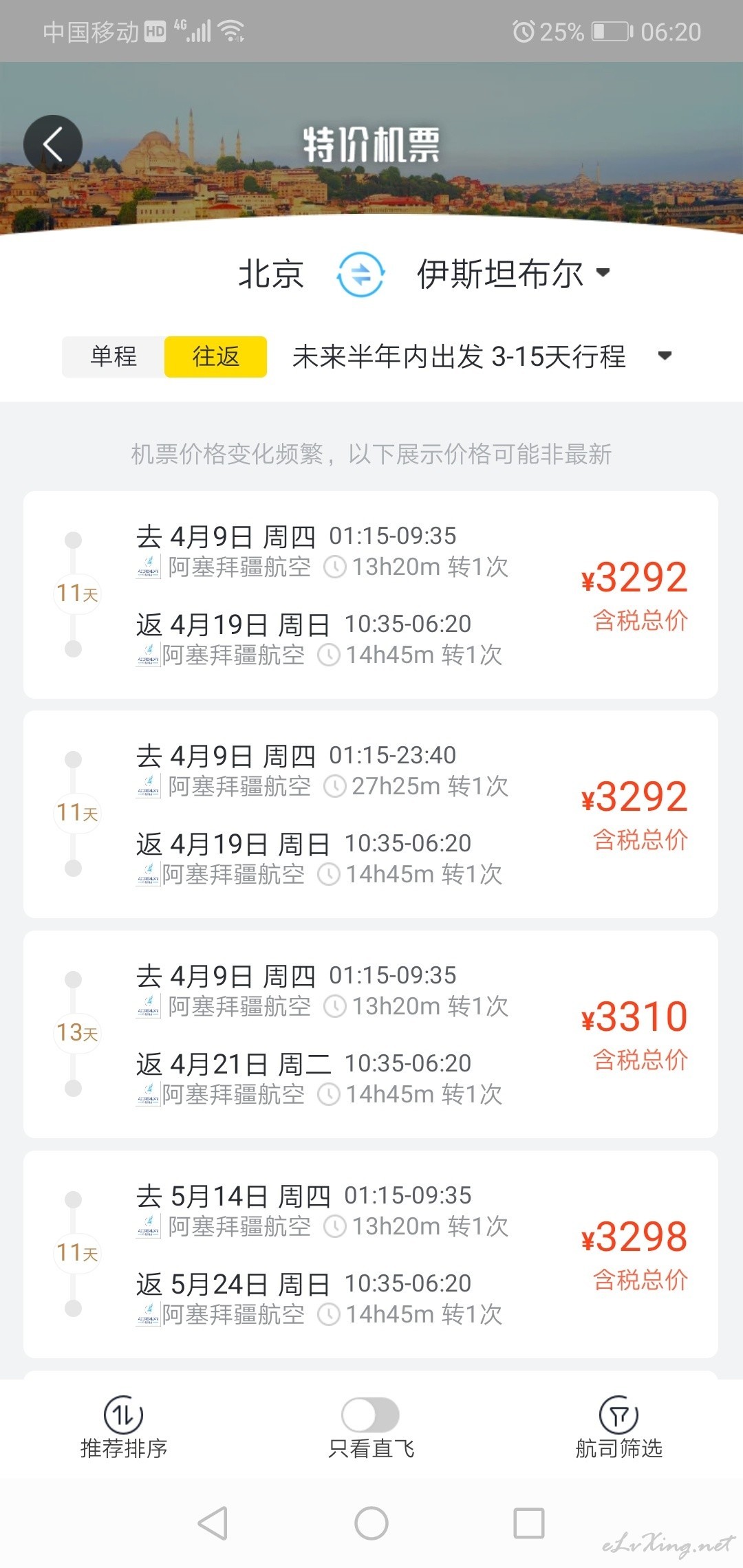The image size is (743, 1568).
Task: Open the ¥3310 flight returning 4月21日
Action: click(x=371, y=1034)
